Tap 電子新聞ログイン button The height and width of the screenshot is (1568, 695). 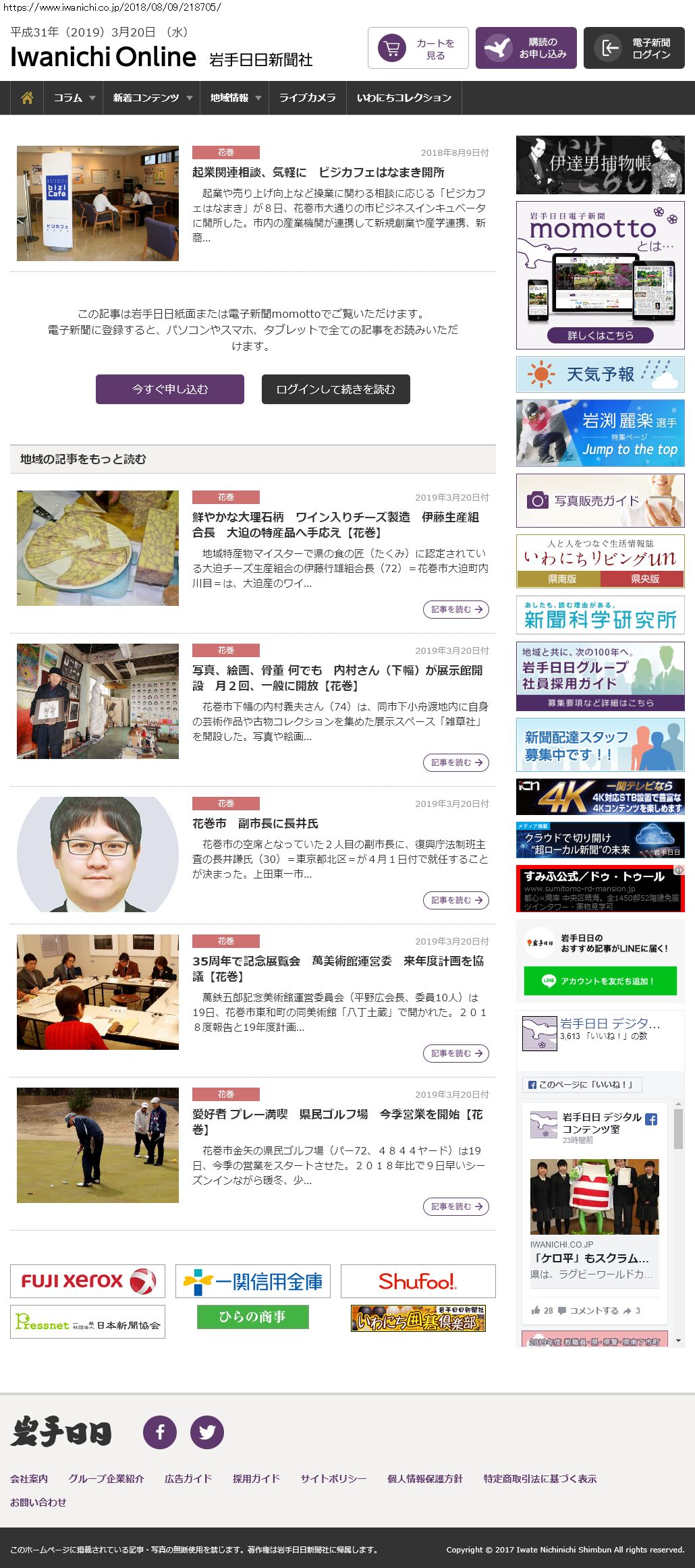[x=634, y=49]
